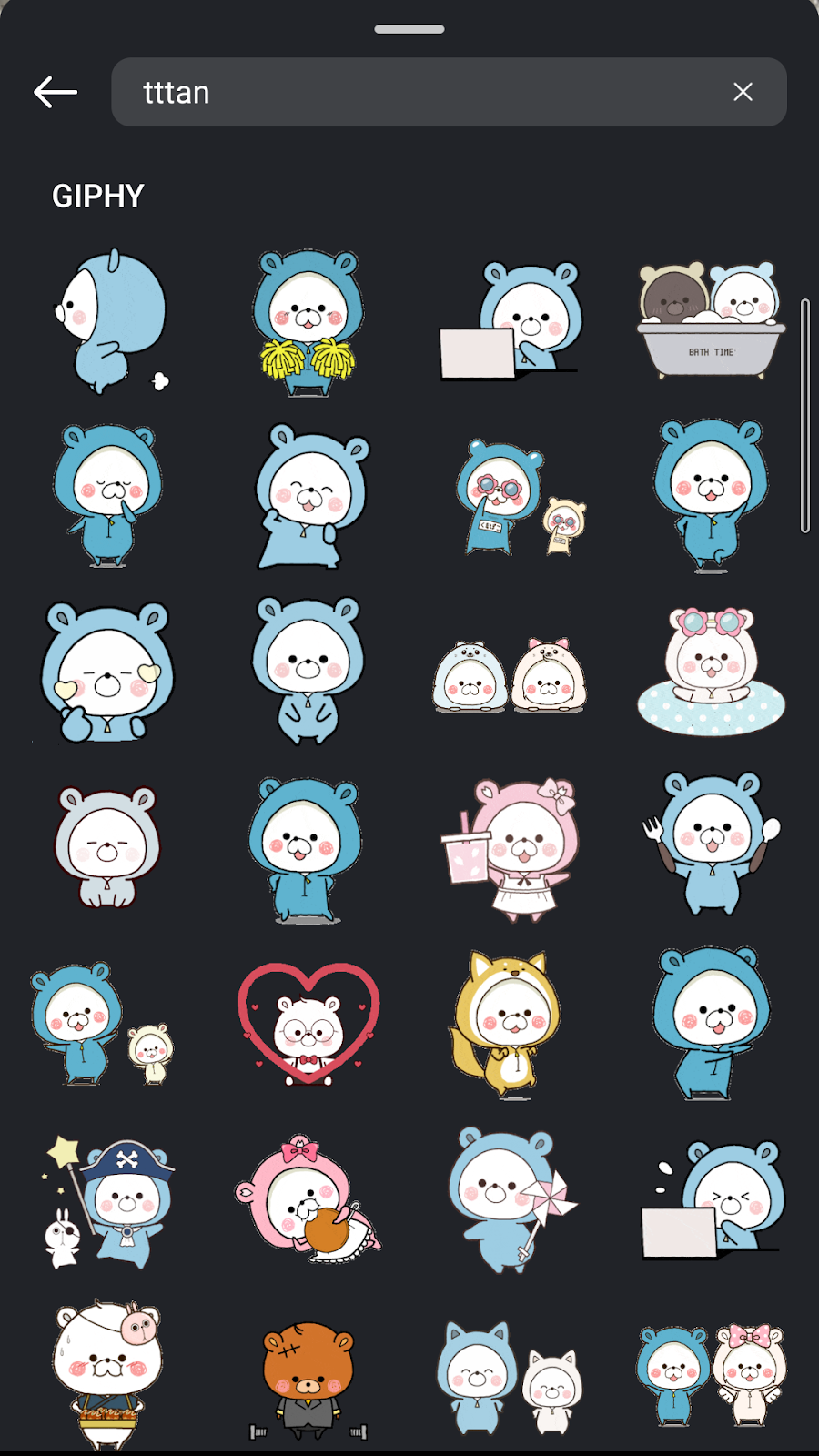The height and width of the screenshot is (1456, 819).
Task: Pick the bear in polka-dot swim ring sticker
Action: pyautogui.click(x=711, y=672)
